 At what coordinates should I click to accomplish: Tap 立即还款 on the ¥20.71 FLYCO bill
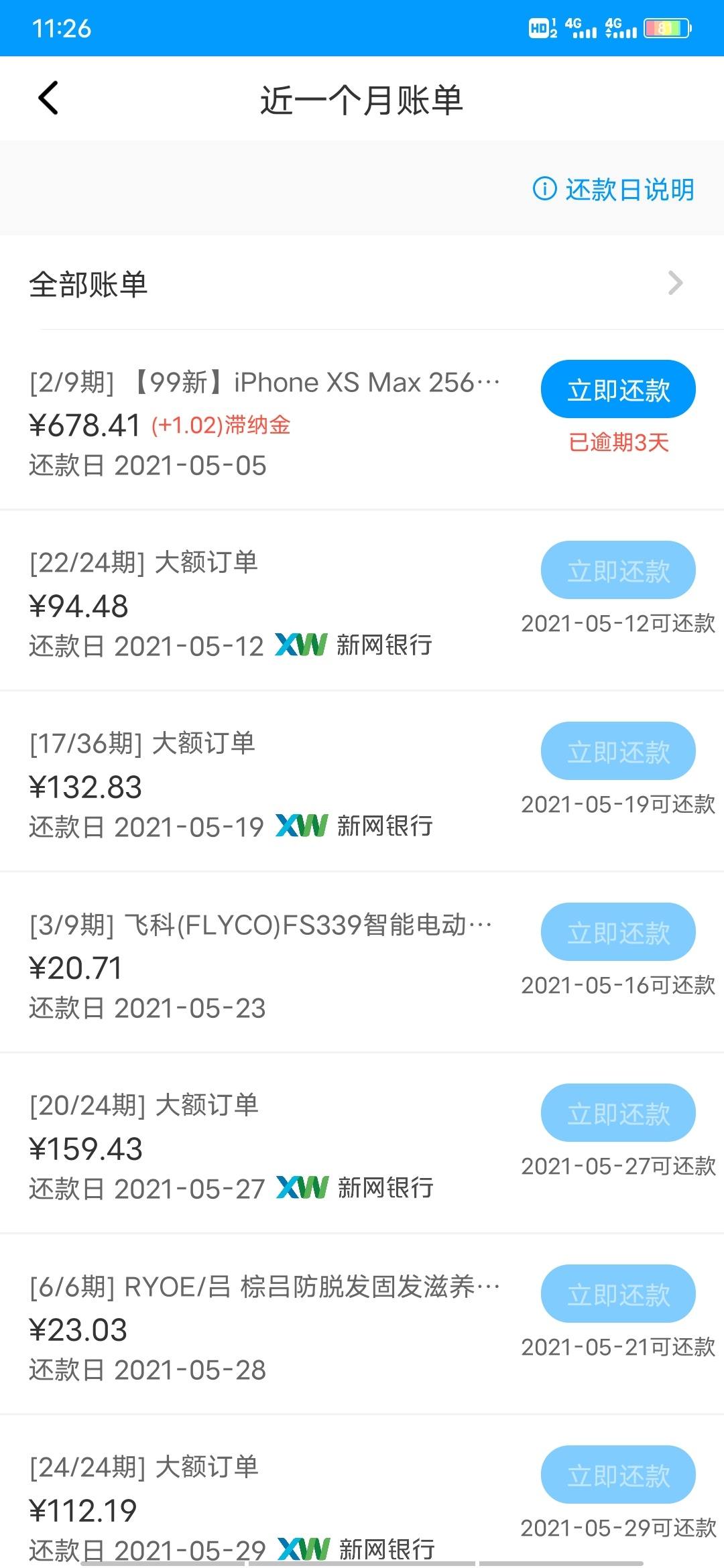click(618, 932)
